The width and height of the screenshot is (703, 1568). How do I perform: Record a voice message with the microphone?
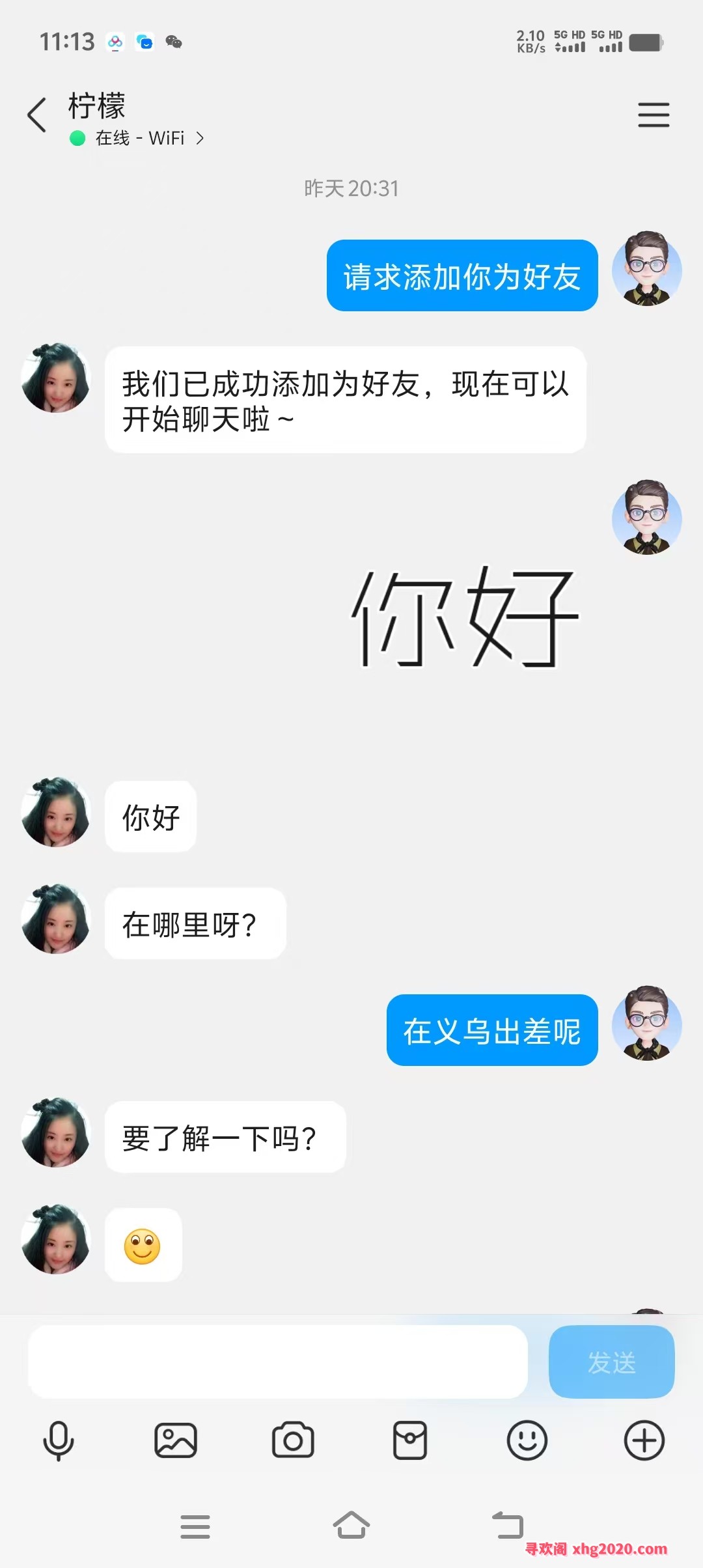point(59,1440)
